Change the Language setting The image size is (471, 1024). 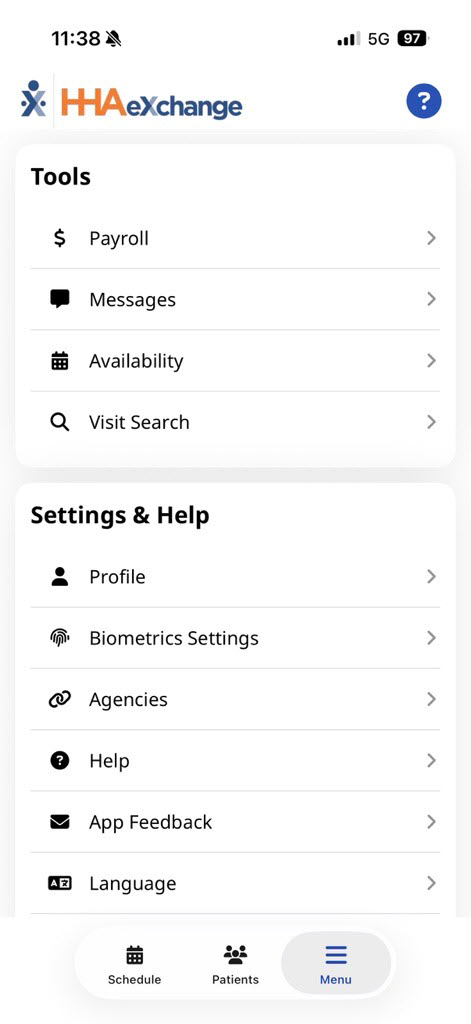235,884
